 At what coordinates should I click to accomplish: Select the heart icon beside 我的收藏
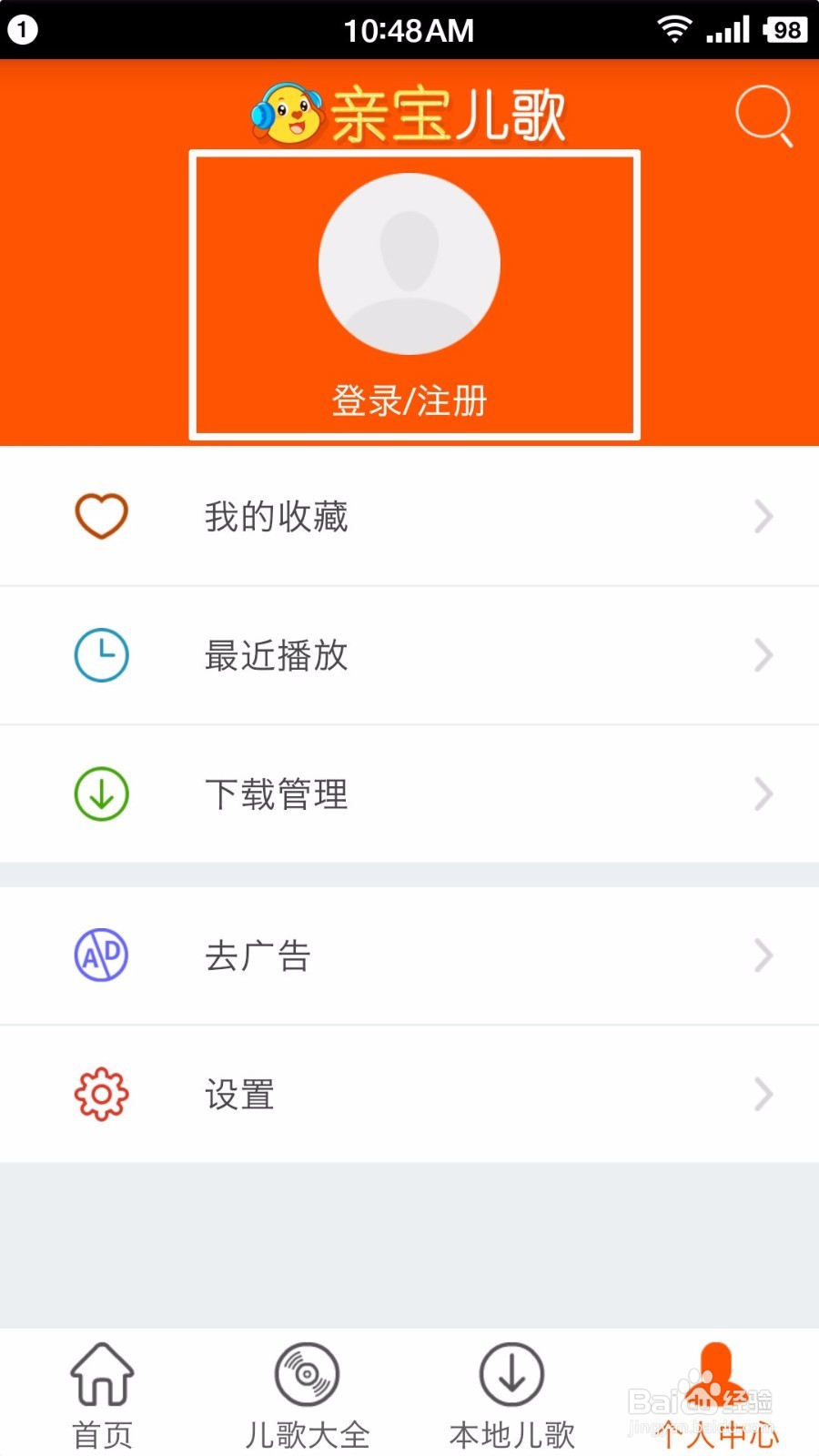[x=101, y=515]
